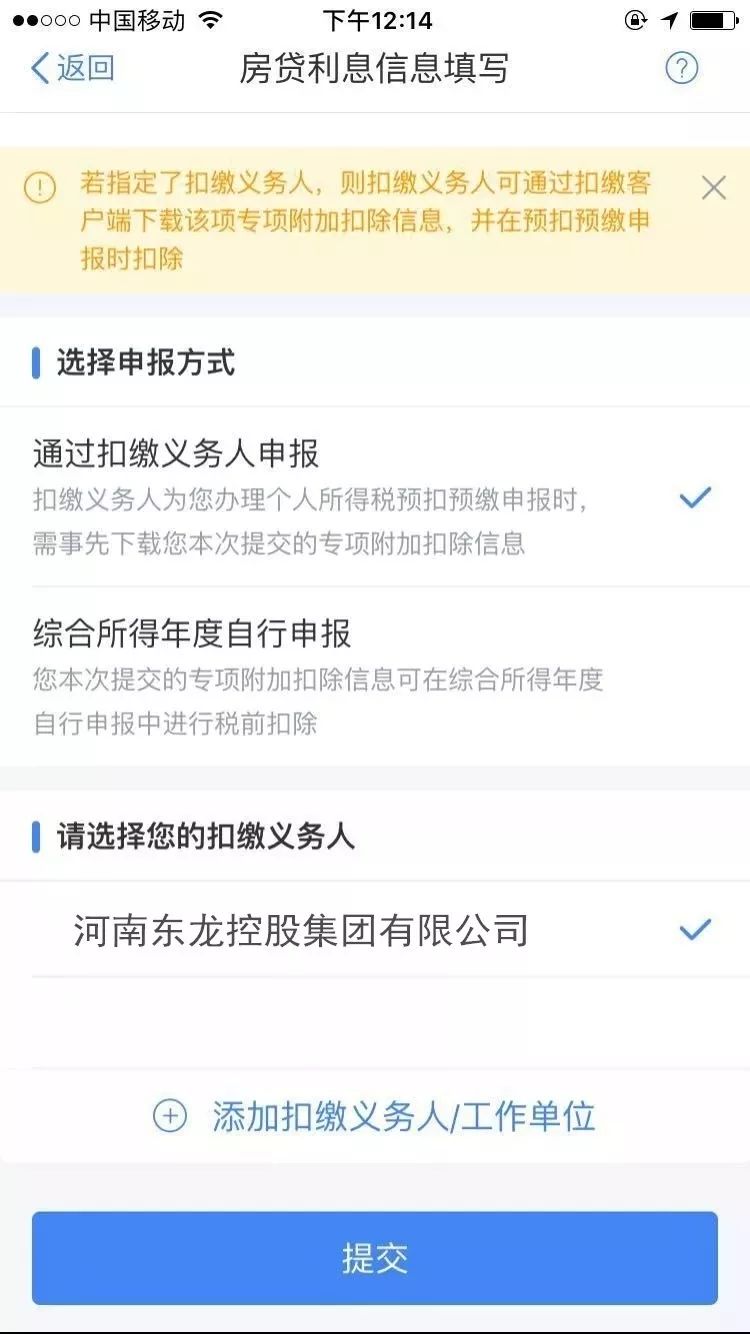Open the help question mark icon

[681, 68]
